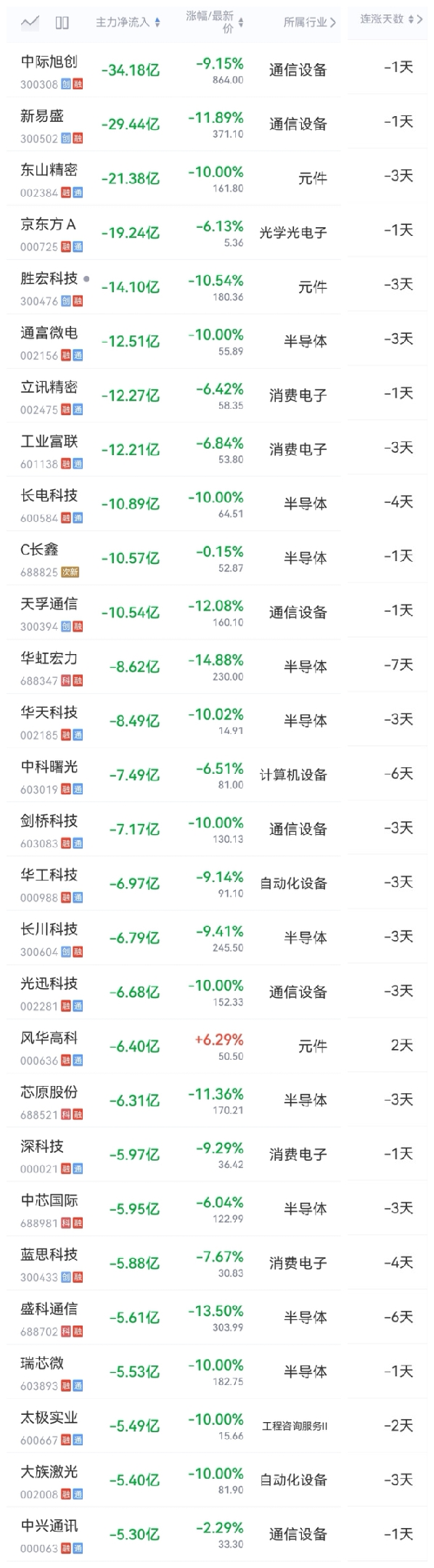Open the 中兴通讯 stock row
434x1568 pixels.
[x=217, y=1534]
